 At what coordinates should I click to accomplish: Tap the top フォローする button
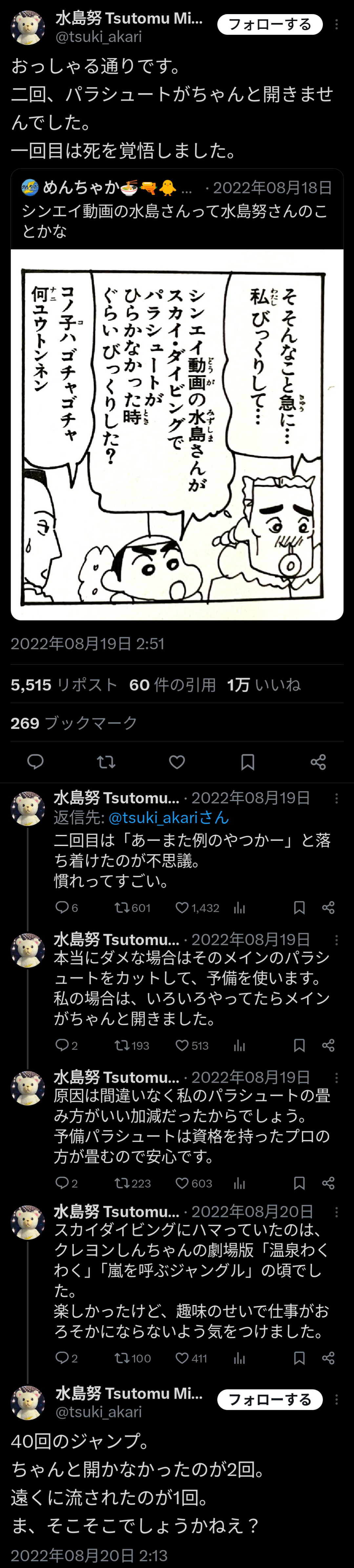269,24
